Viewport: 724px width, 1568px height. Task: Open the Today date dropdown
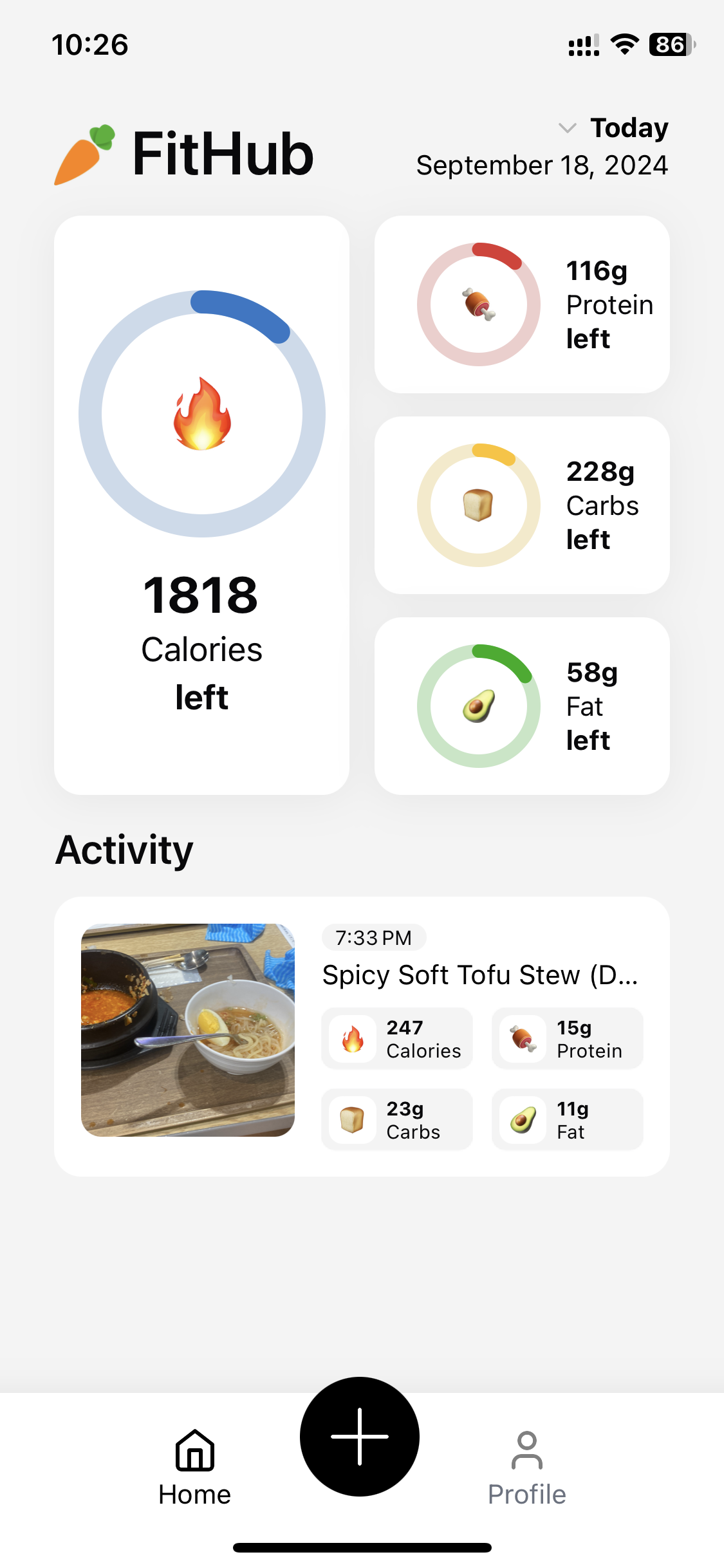coord(613,128)
